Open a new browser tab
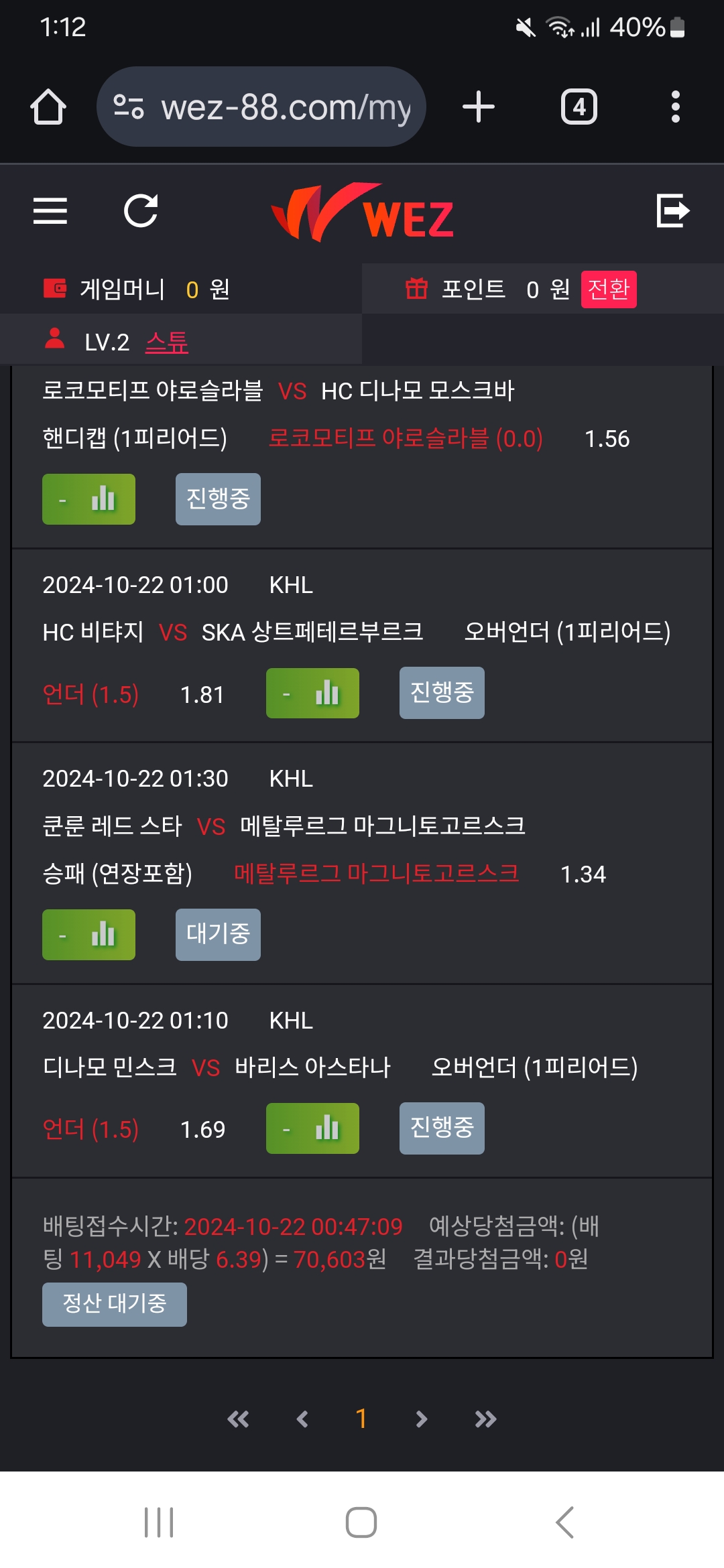This screenshot has width=724, height=1568. pos(479,107)
